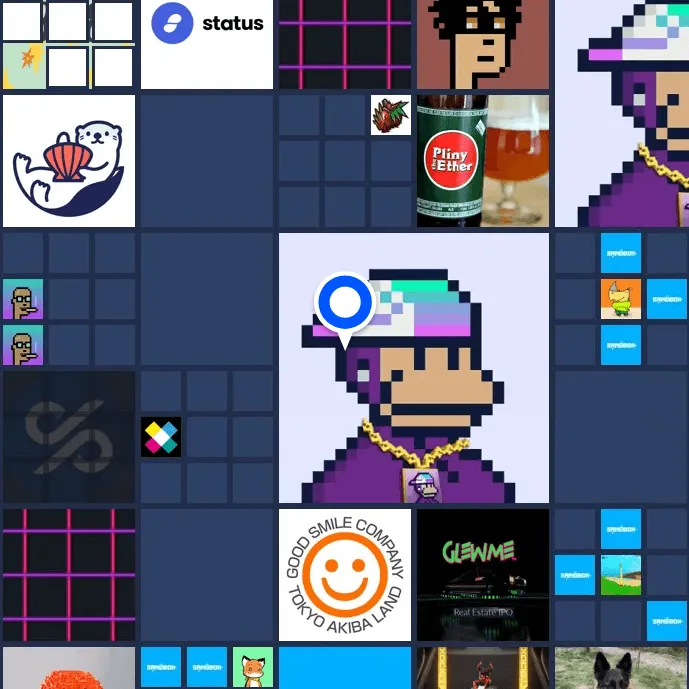Open the multicolor diamond logo parcel
Screen dimensions: 689x689
161,437
